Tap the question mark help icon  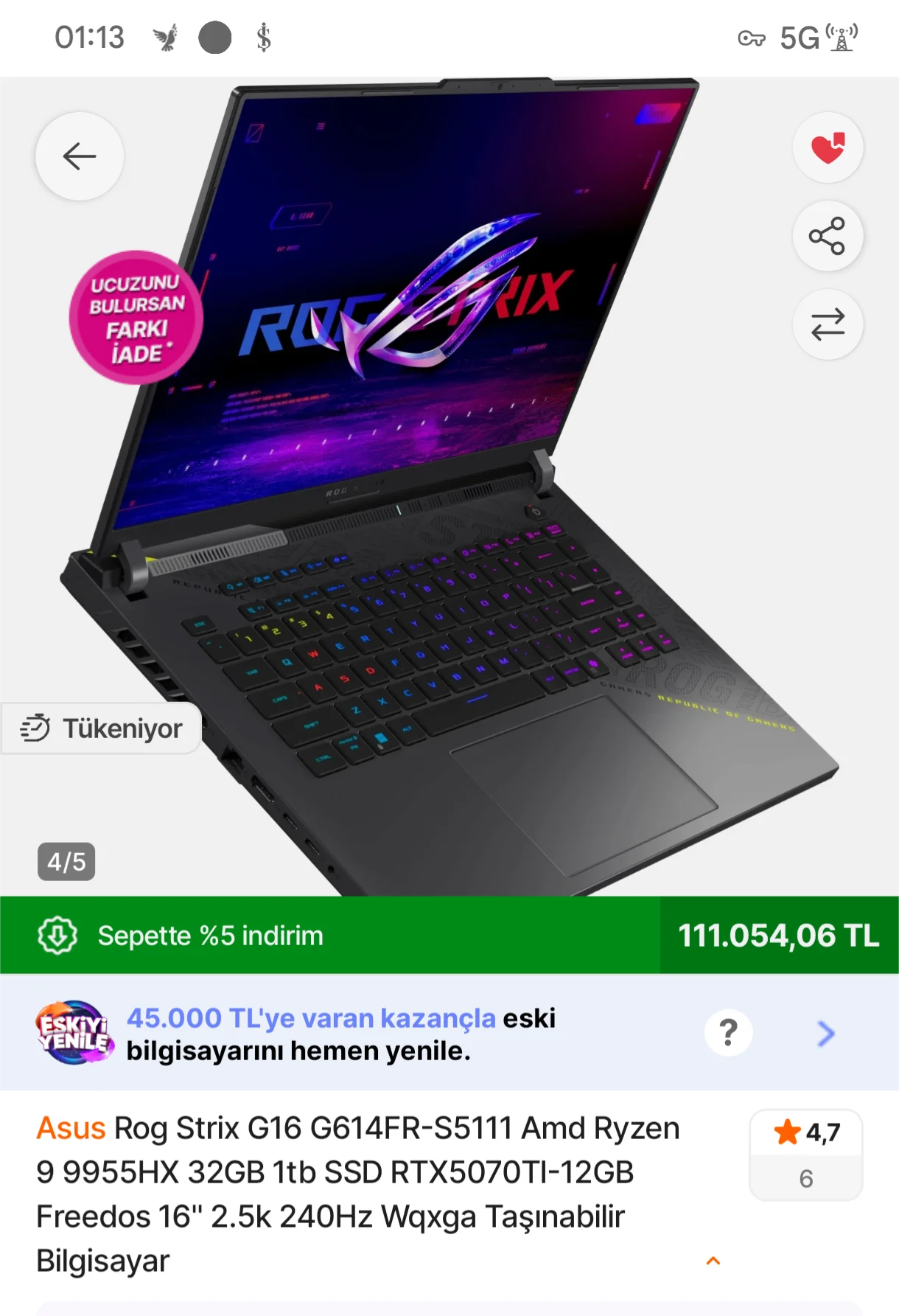click(728, 1033)
